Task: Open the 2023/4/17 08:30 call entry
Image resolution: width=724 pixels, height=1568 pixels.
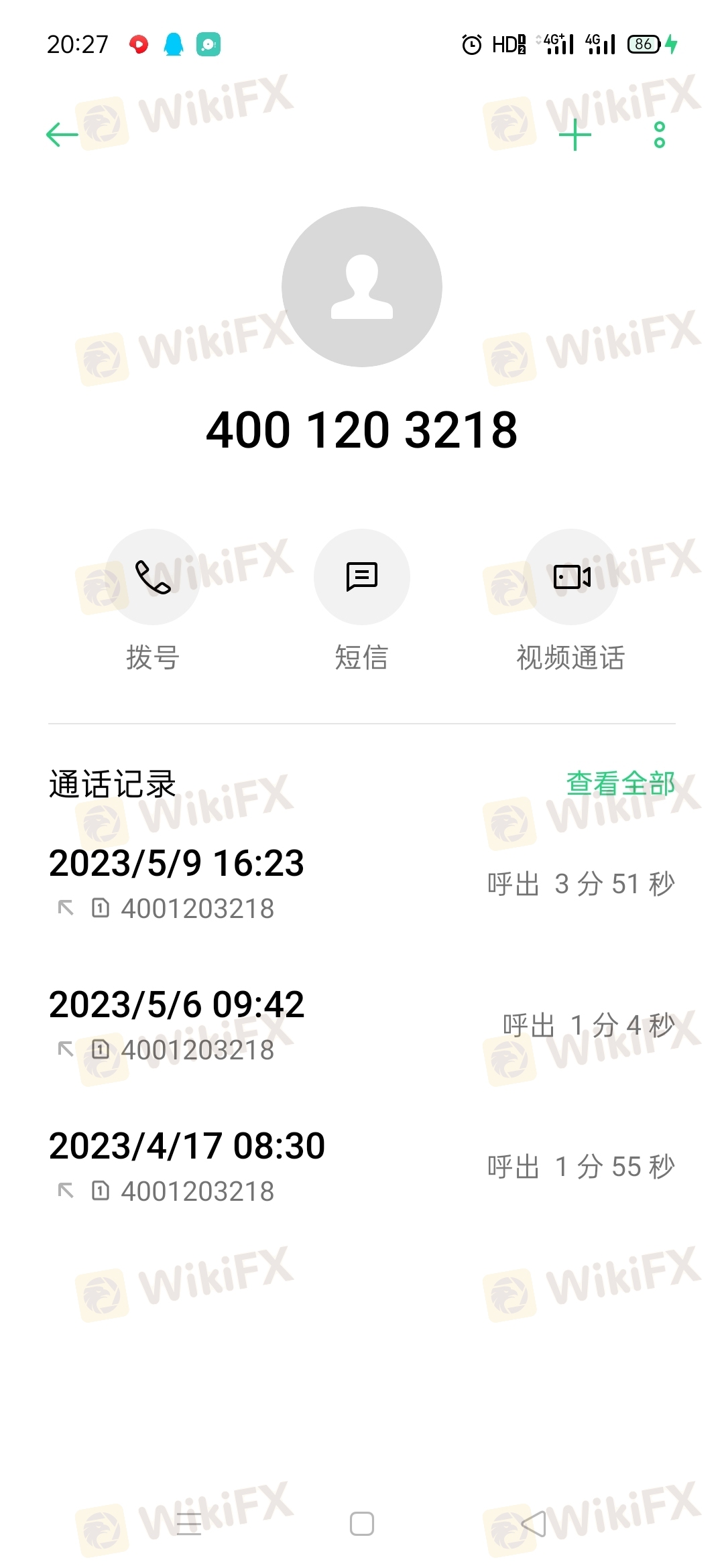Action: pyautogui.click(x=362, y=1167)
